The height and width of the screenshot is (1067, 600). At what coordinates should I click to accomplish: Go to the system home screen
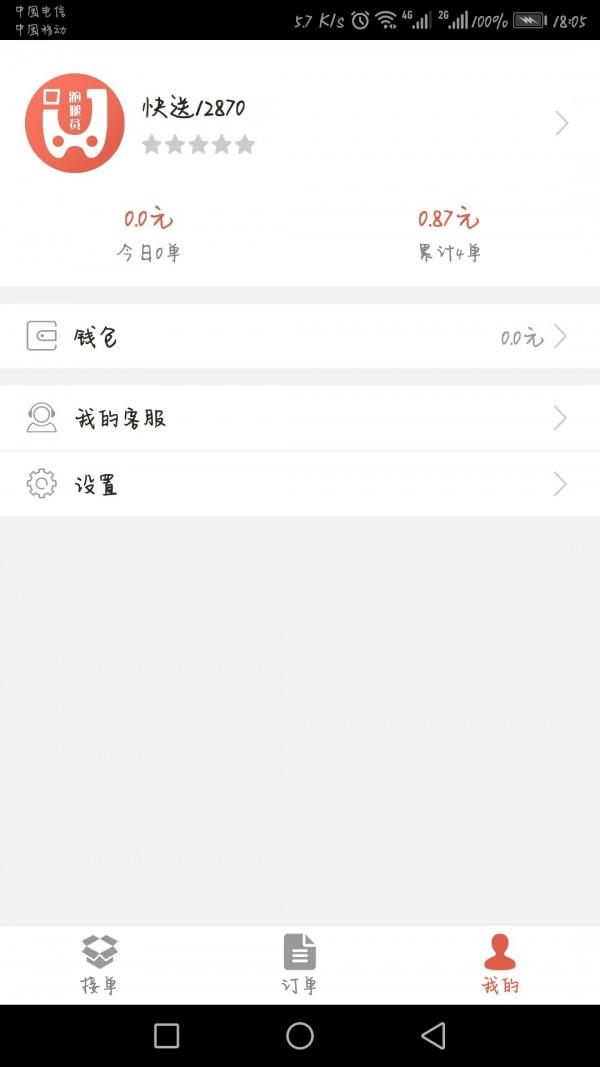(300, 1036)
